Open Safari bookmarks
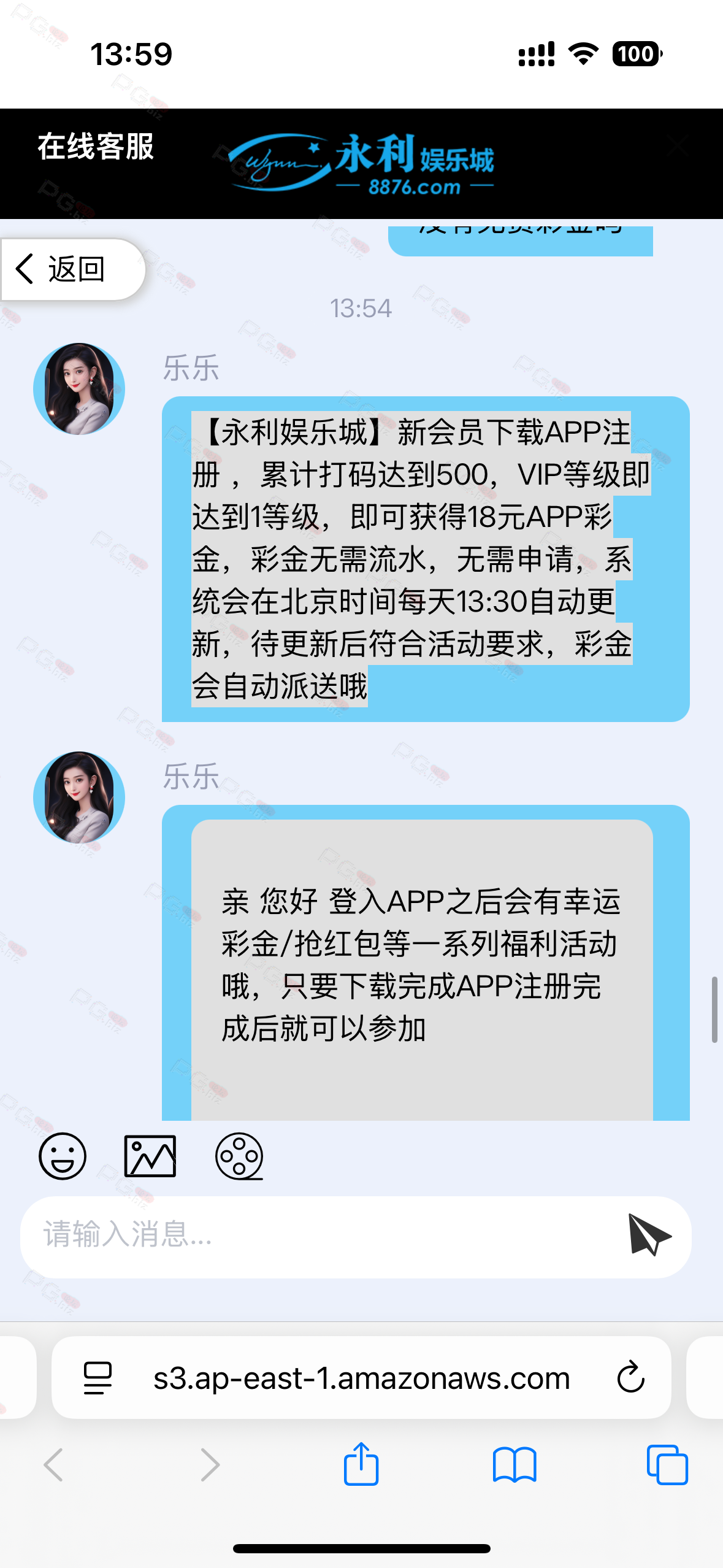Image resolution: width=723 pixels, height=1568 pixels. 515,1465
